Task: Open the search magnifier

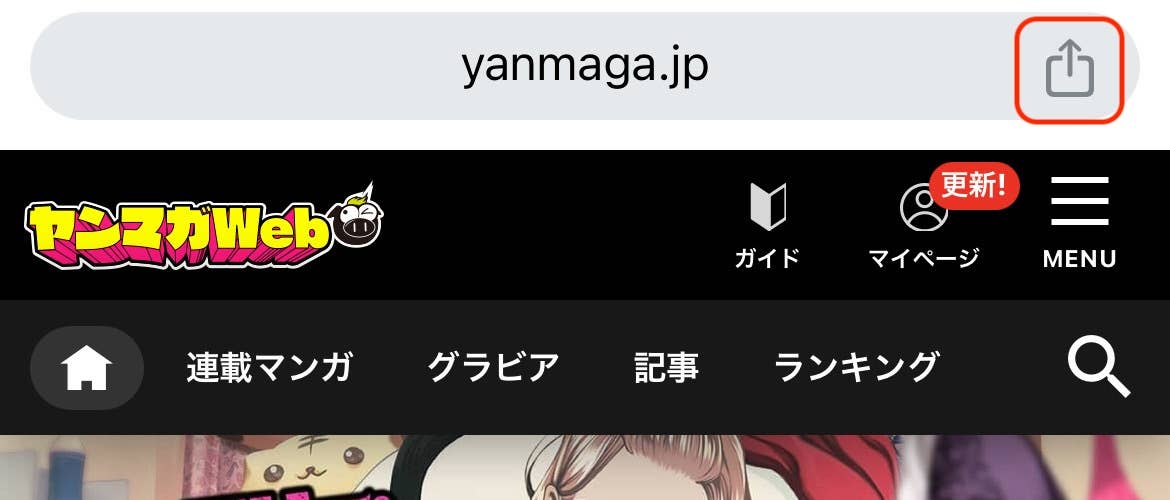Action: click(1097, 368)
